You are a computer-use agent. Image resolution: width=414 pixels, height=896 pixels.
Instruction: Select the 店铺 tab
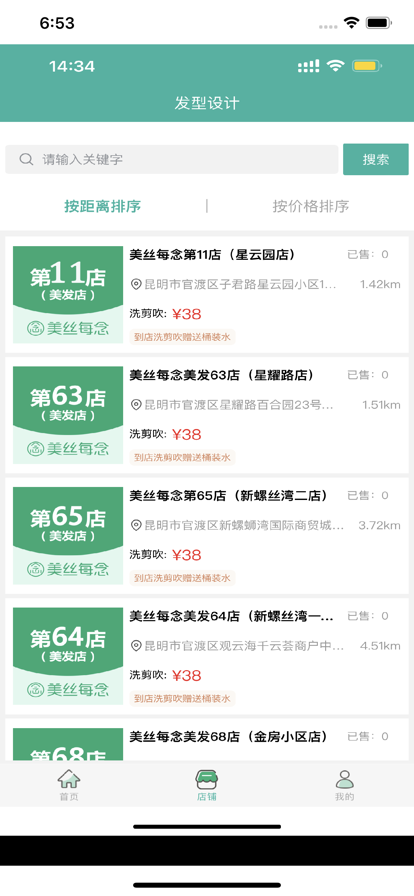pyautogui.click(x=207, y=785)
